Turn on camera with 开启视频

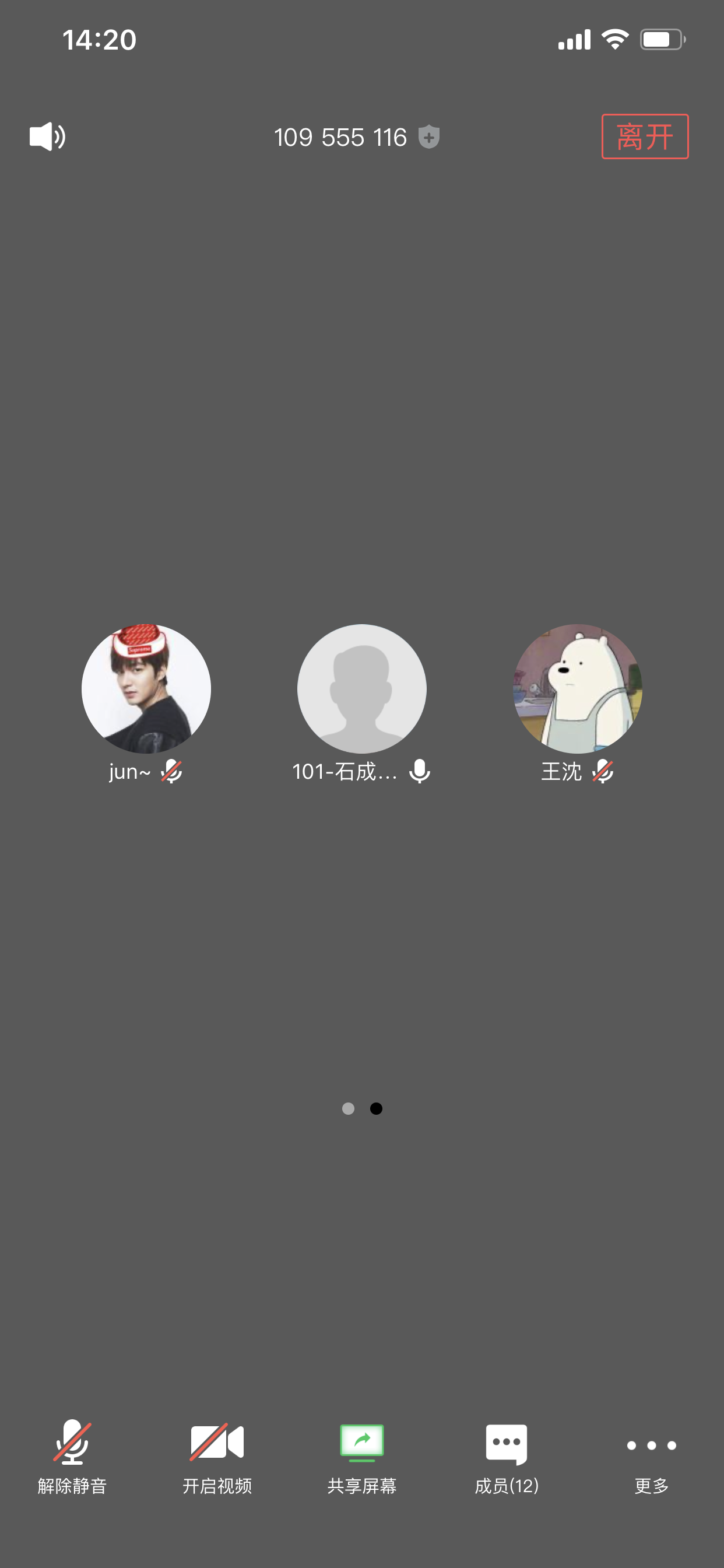coord(217,1456)
